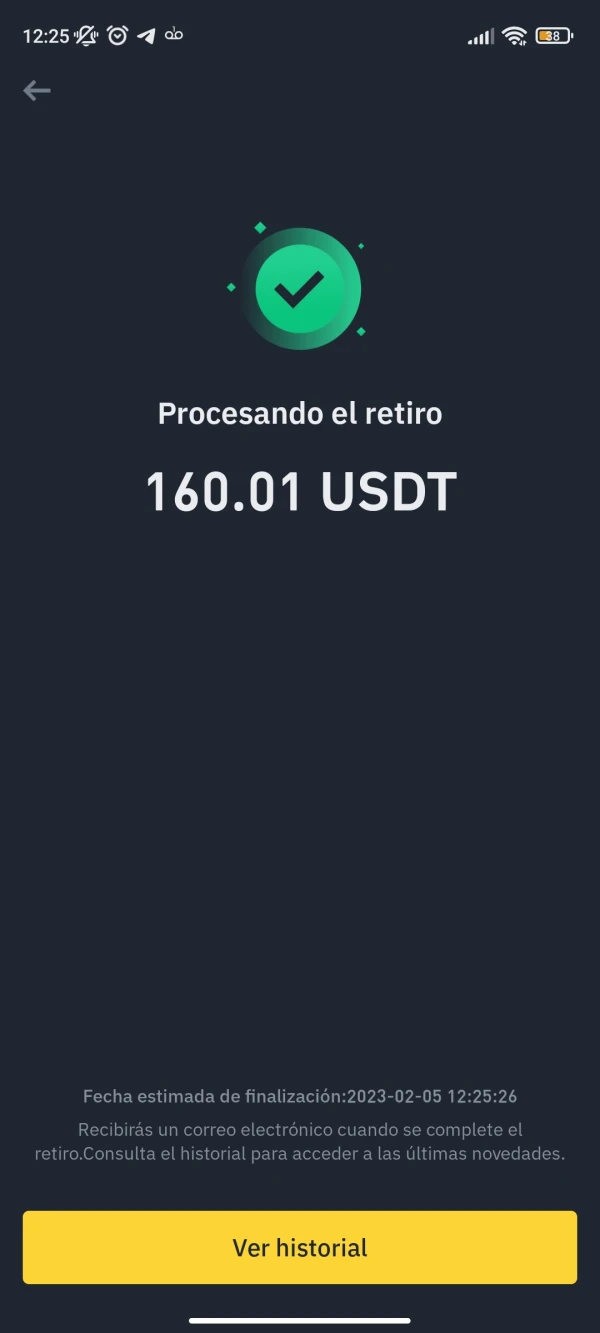Go back using the top arrow
The height and width of the screenshot is (1333, 600).
coord(37,91)
